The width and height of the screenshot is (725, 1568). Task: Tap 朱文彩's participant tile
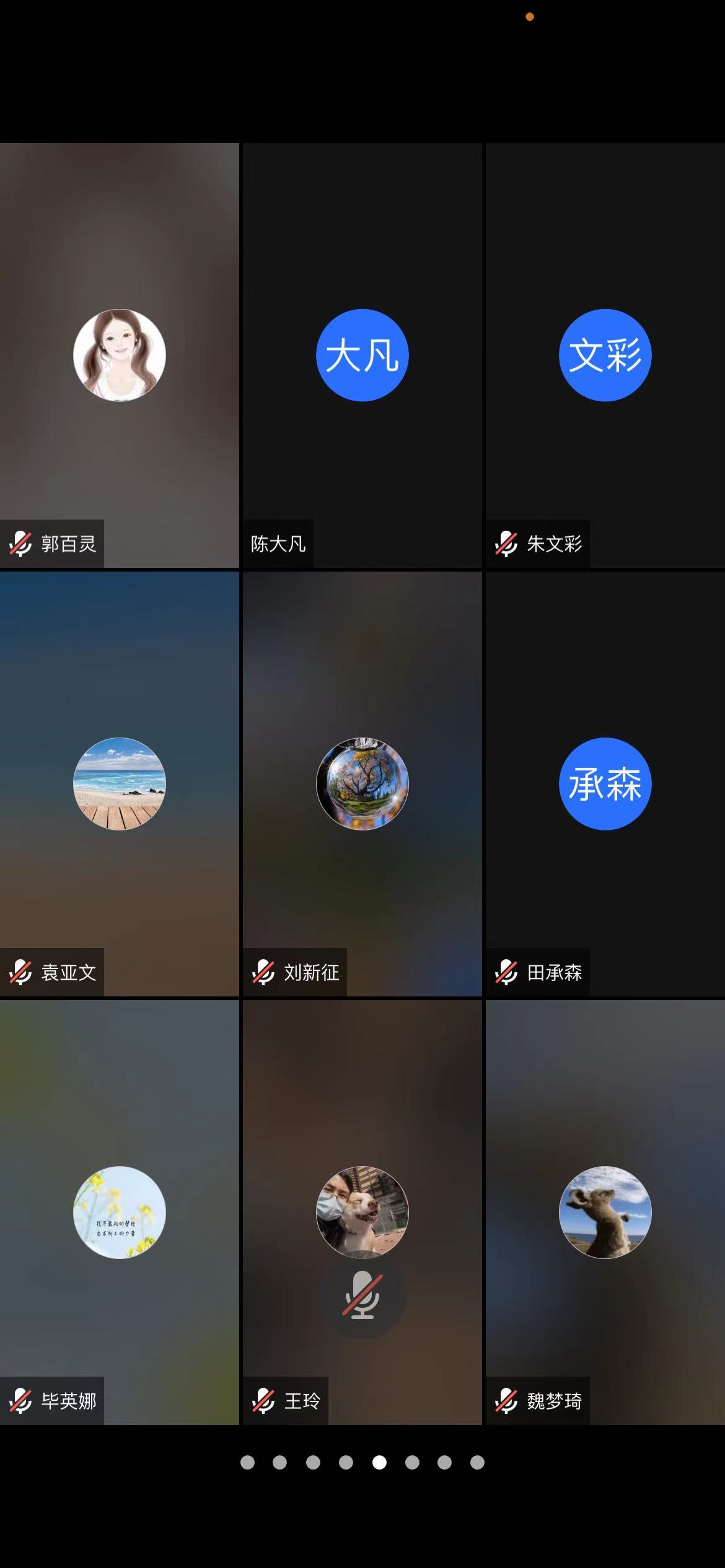coord(605,355)
